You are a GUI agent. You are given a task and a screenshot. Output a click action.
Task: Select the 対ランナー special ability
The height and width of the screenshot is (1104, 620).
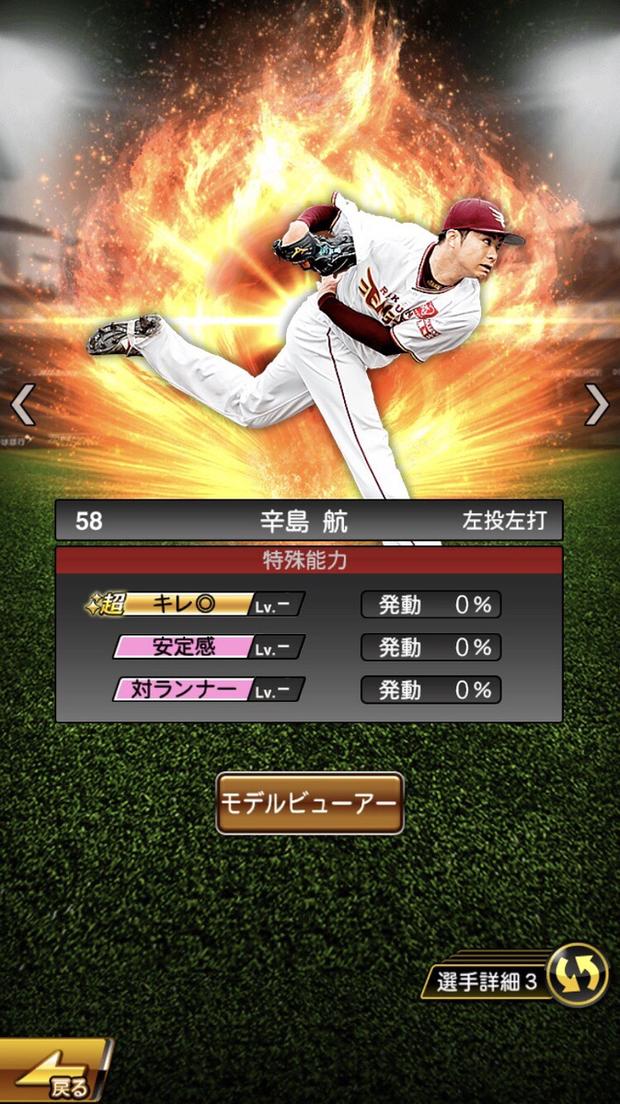(x=208, y=690)
